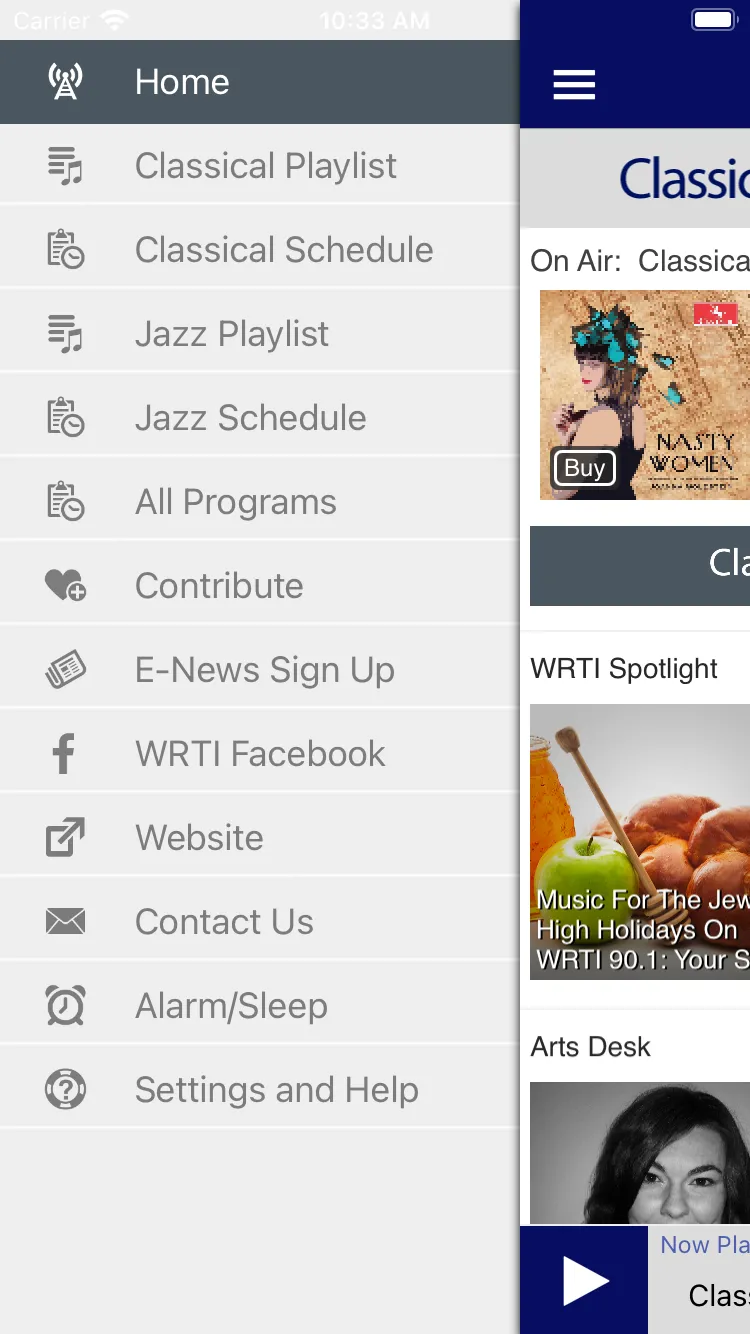
Task: Open the Jazz Playlist
Action: (231, 334)
